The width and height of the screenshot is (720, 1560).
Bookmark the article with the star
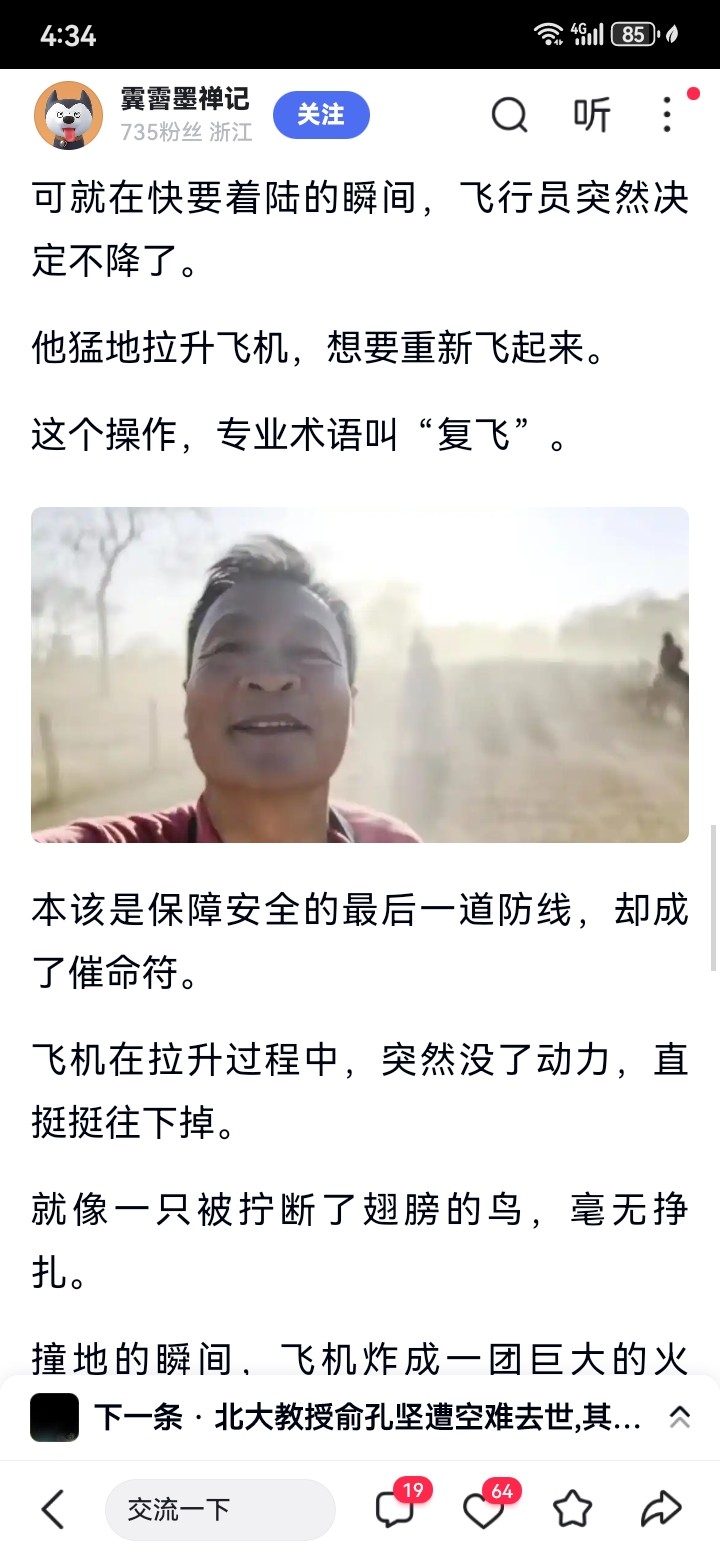[573, 1509]
